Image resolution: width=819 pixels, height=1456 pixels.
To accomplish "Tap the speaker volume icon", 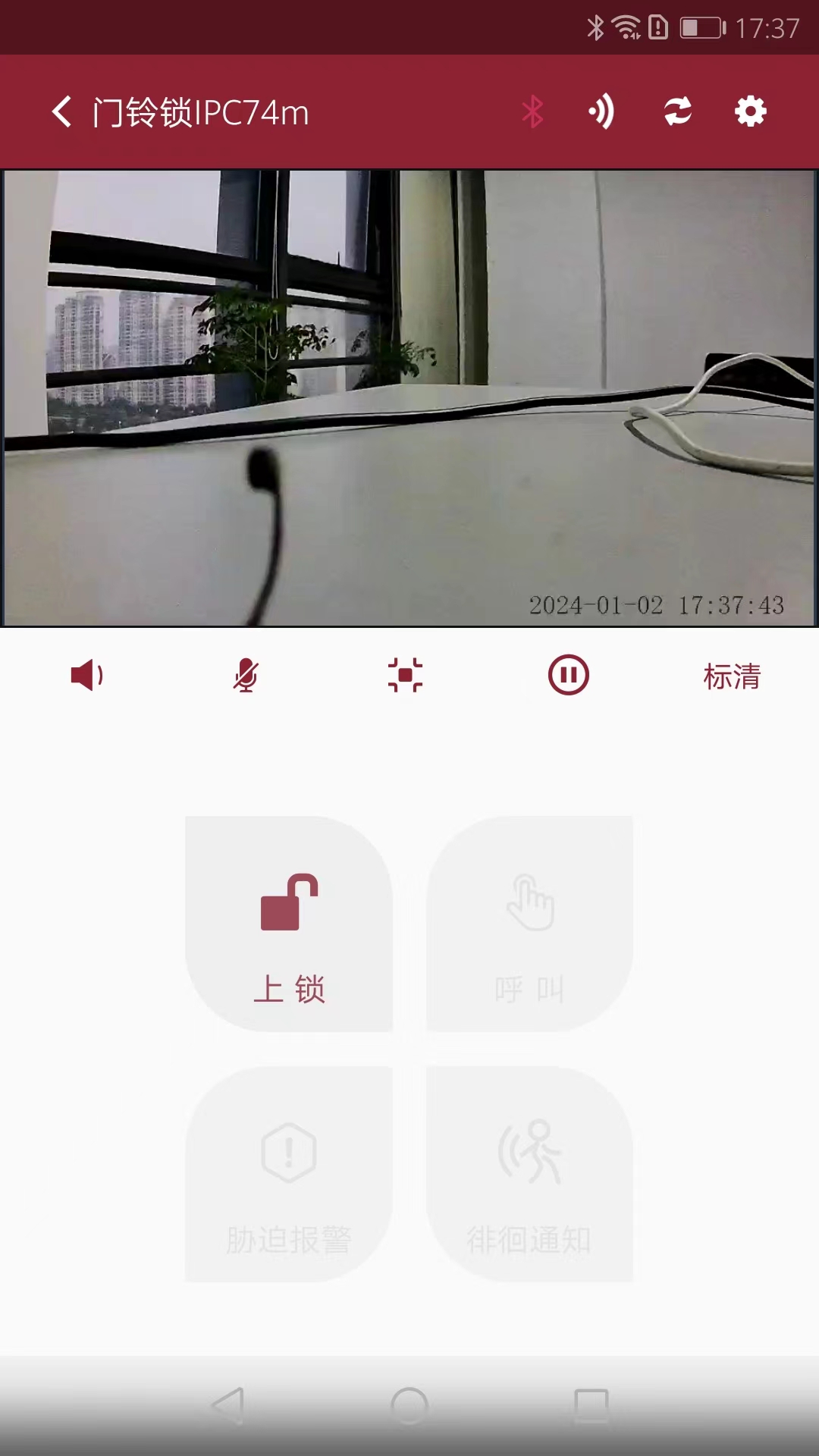I will tap(86, 674).
